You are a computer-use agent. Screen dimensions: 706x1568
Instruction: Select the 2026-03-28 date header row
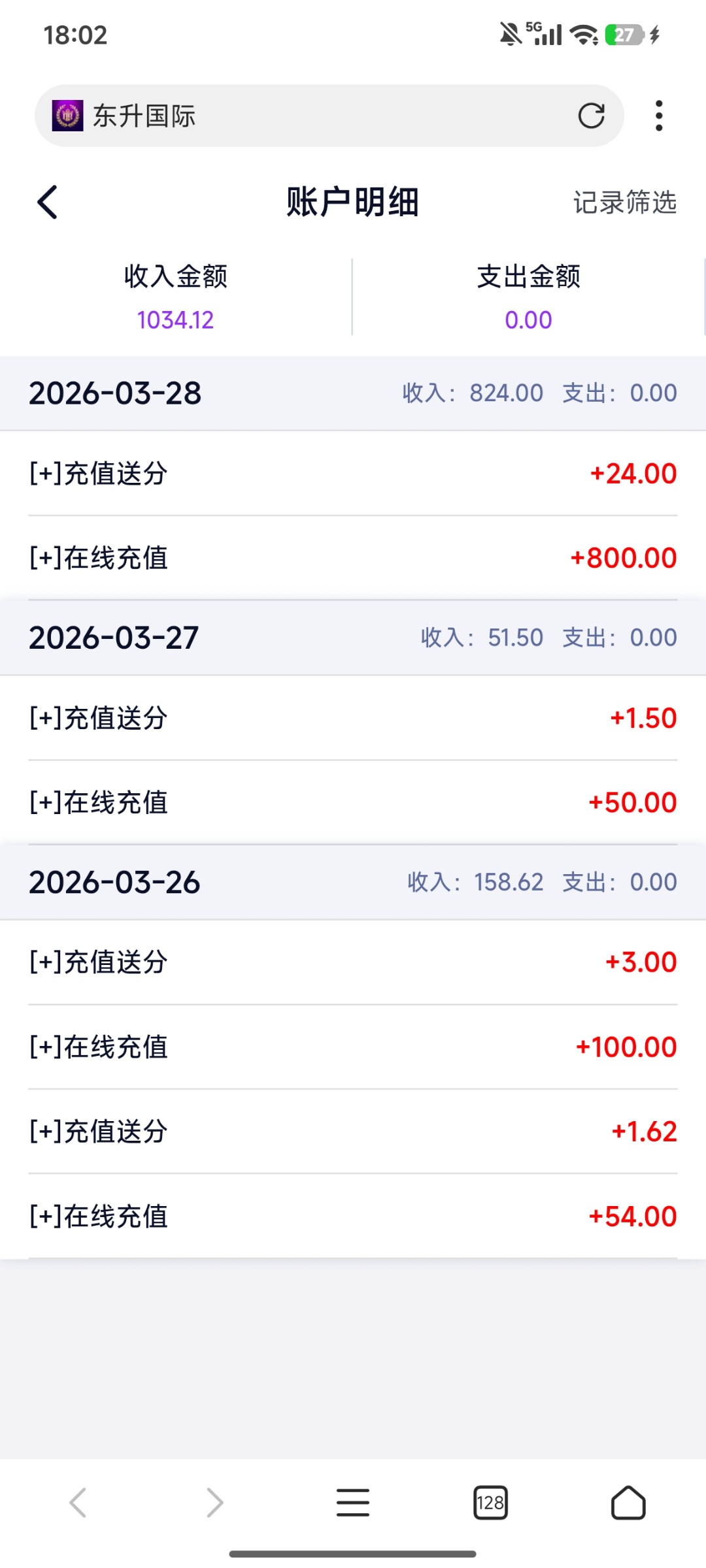pos(353,393)
